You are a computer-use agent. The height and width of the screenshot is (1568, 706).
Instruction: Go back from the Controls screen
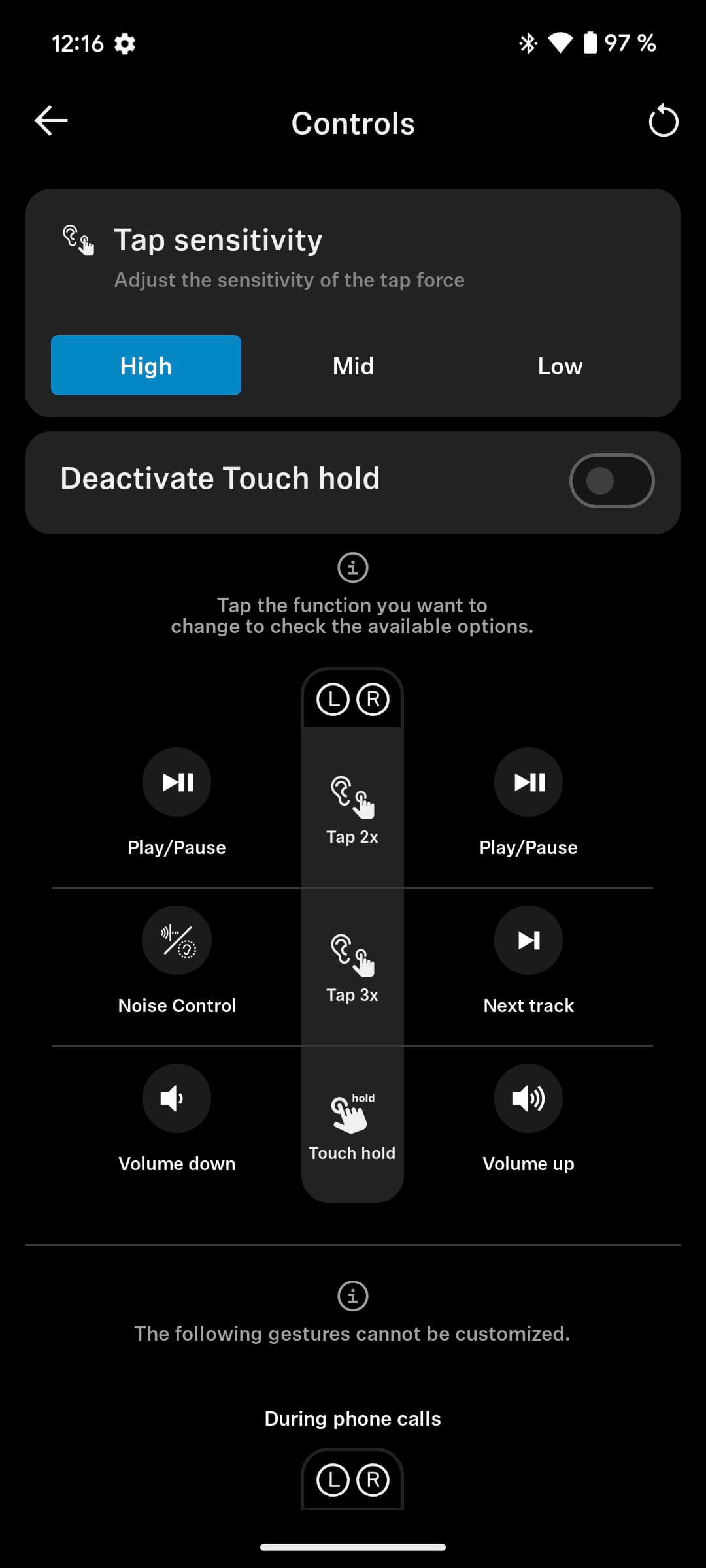pyautogui.click(x=51, y=122)
